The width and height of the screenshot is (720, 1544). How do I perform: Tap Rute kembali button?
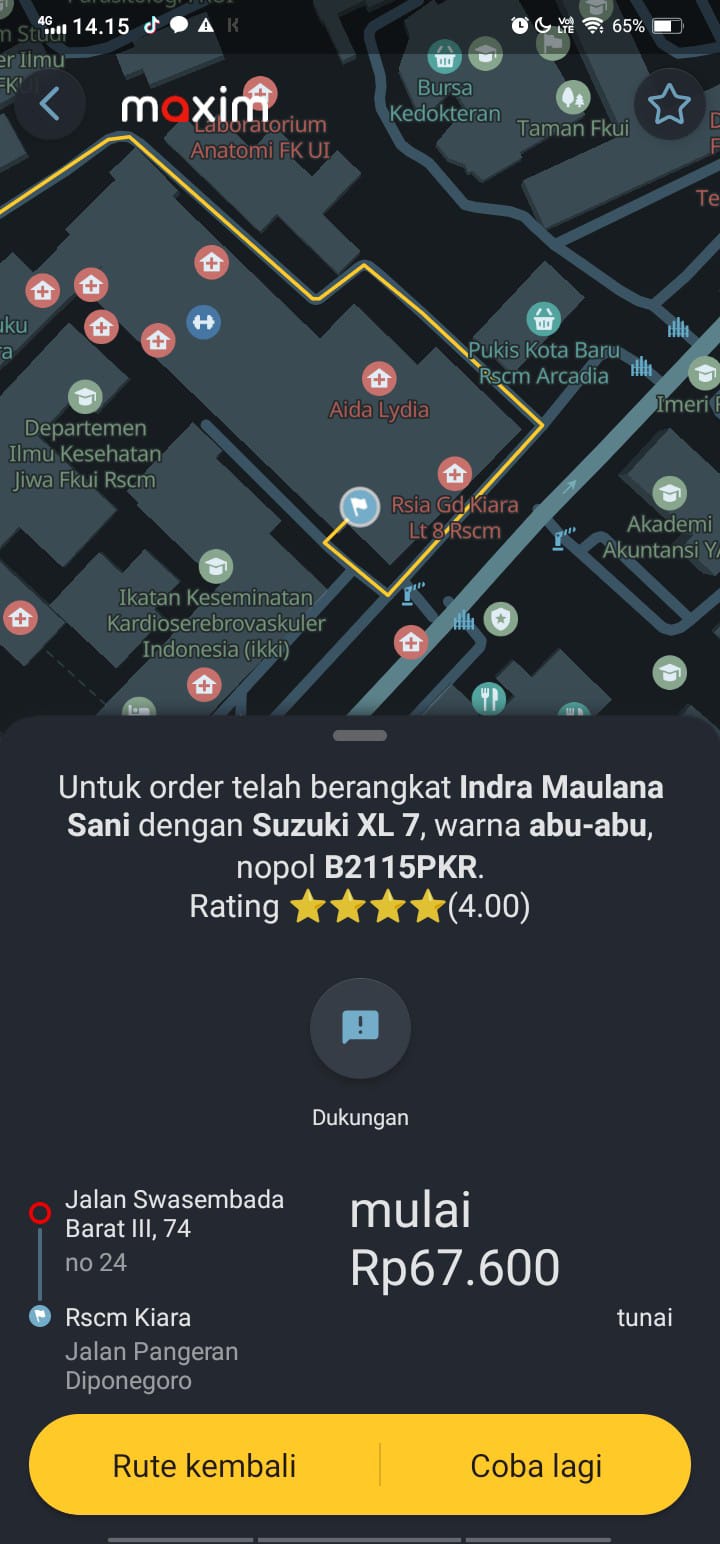[205, 1465]
